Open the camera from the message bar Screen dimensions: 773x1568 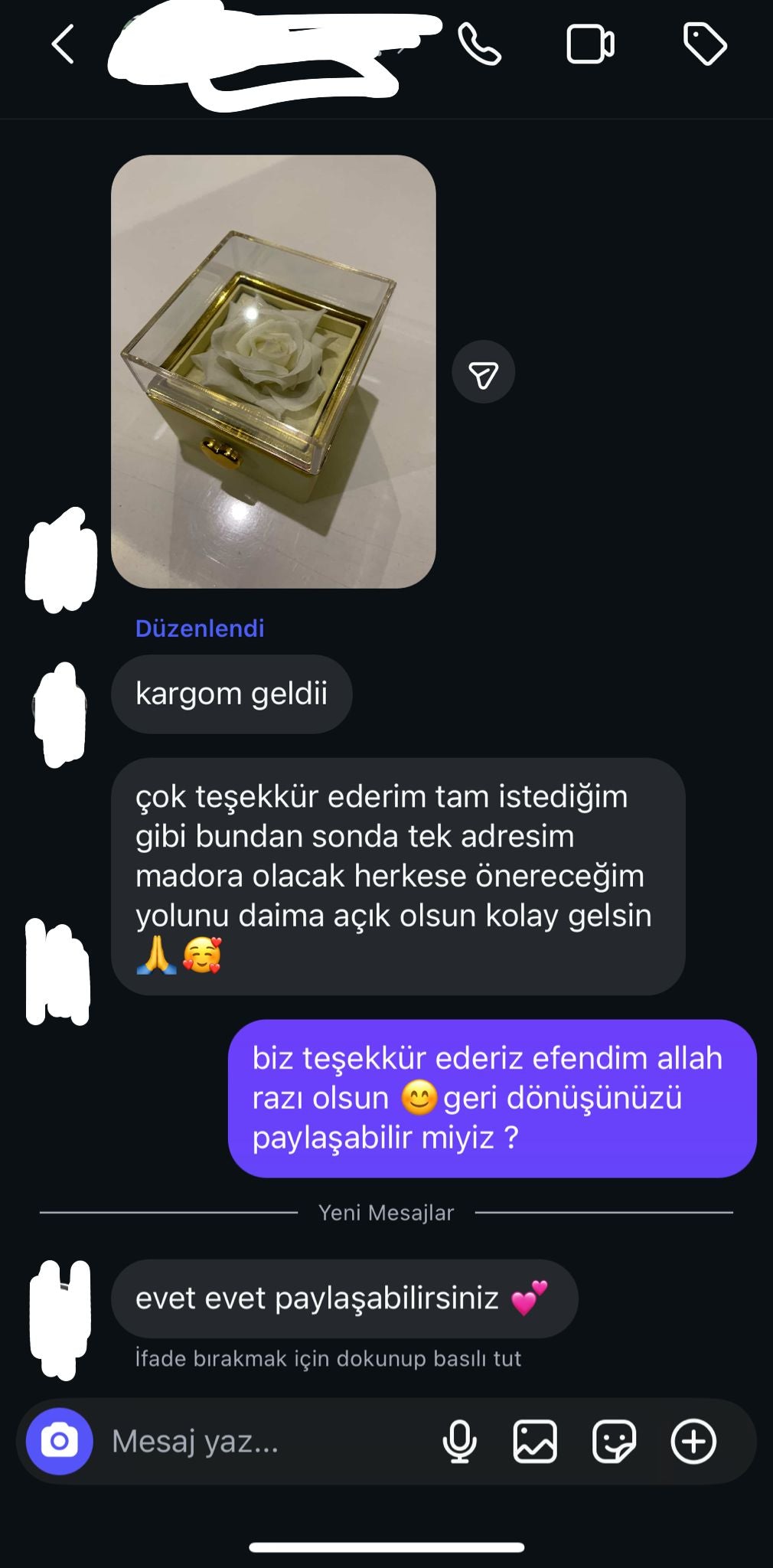[x=60, y=1442]
